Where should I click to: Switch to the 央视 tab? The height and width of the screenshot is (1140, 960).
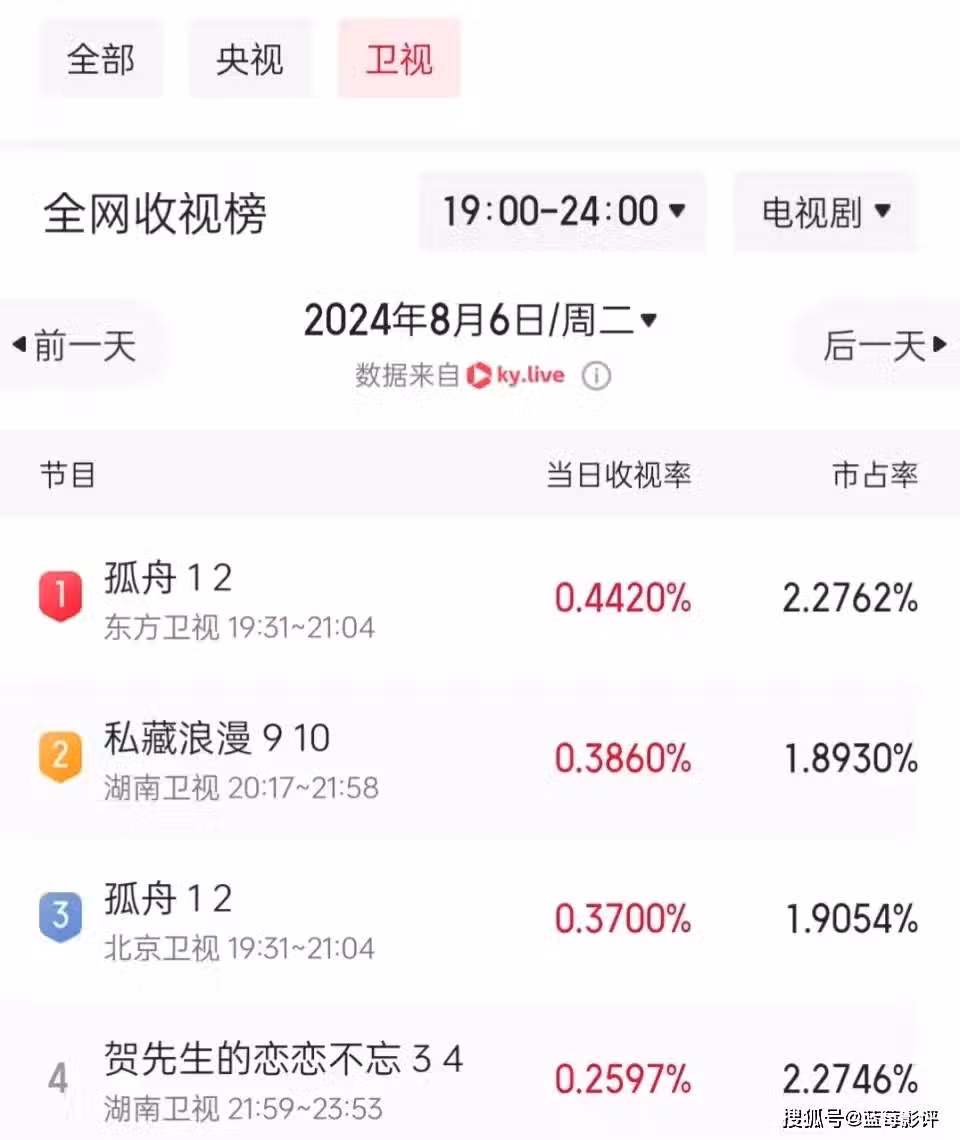pyautogui.click(x=250, y=60)
